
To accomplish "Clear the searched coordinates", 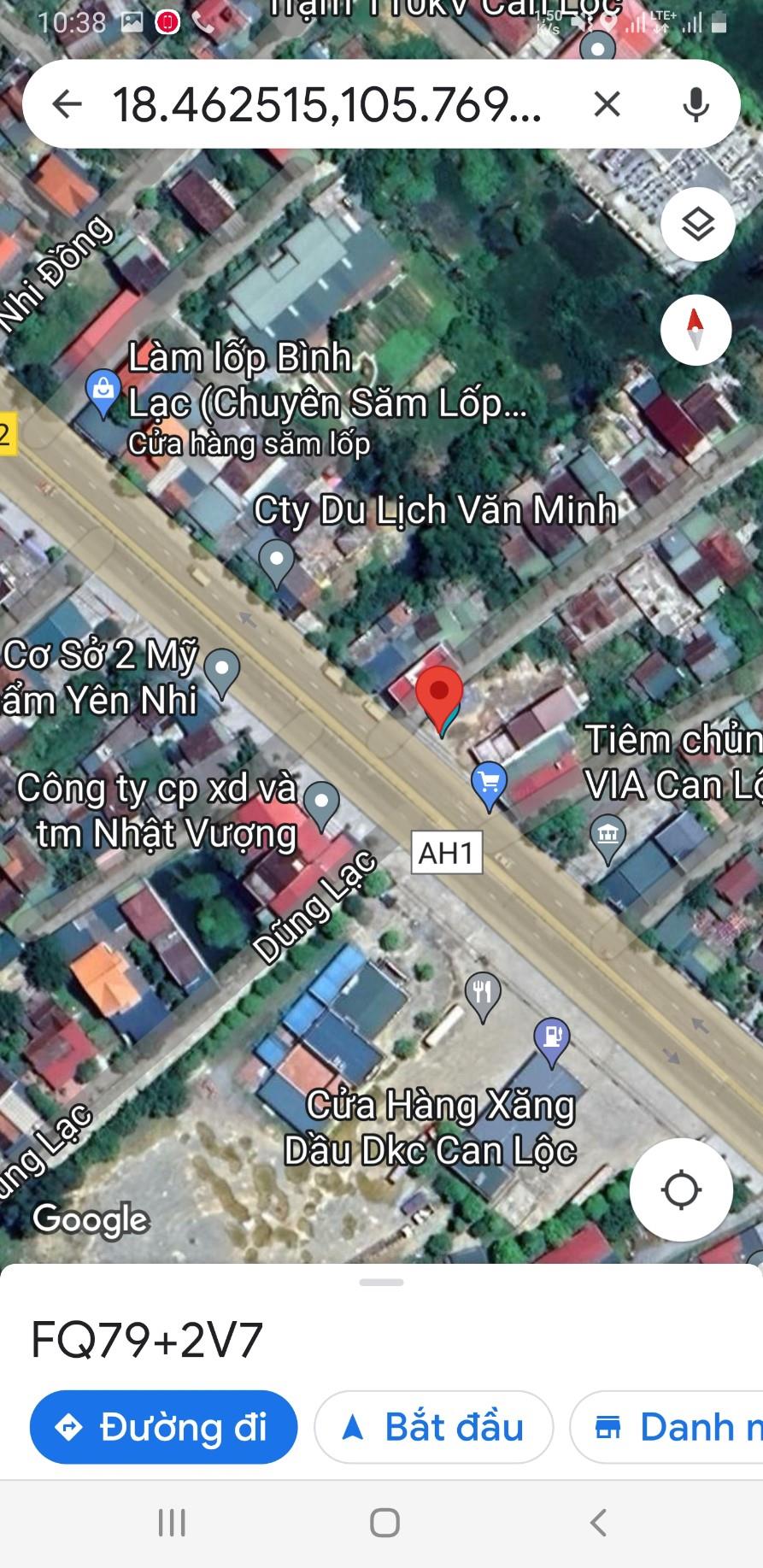I will click(607, 104).
